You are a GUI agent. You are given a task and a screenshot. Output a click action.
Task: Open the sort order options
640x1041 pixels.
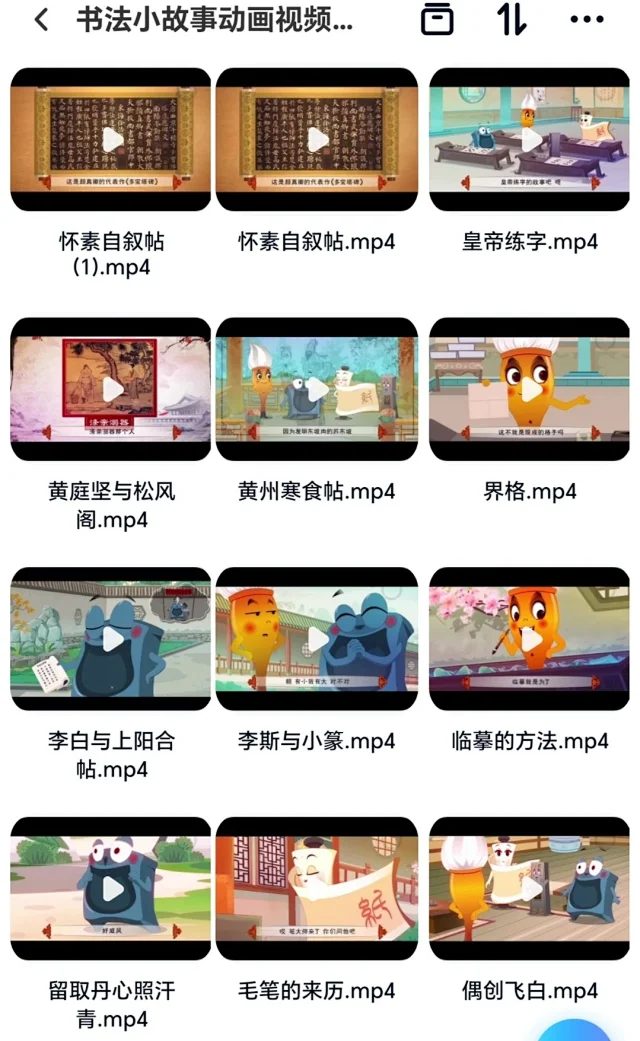point(512,20)
